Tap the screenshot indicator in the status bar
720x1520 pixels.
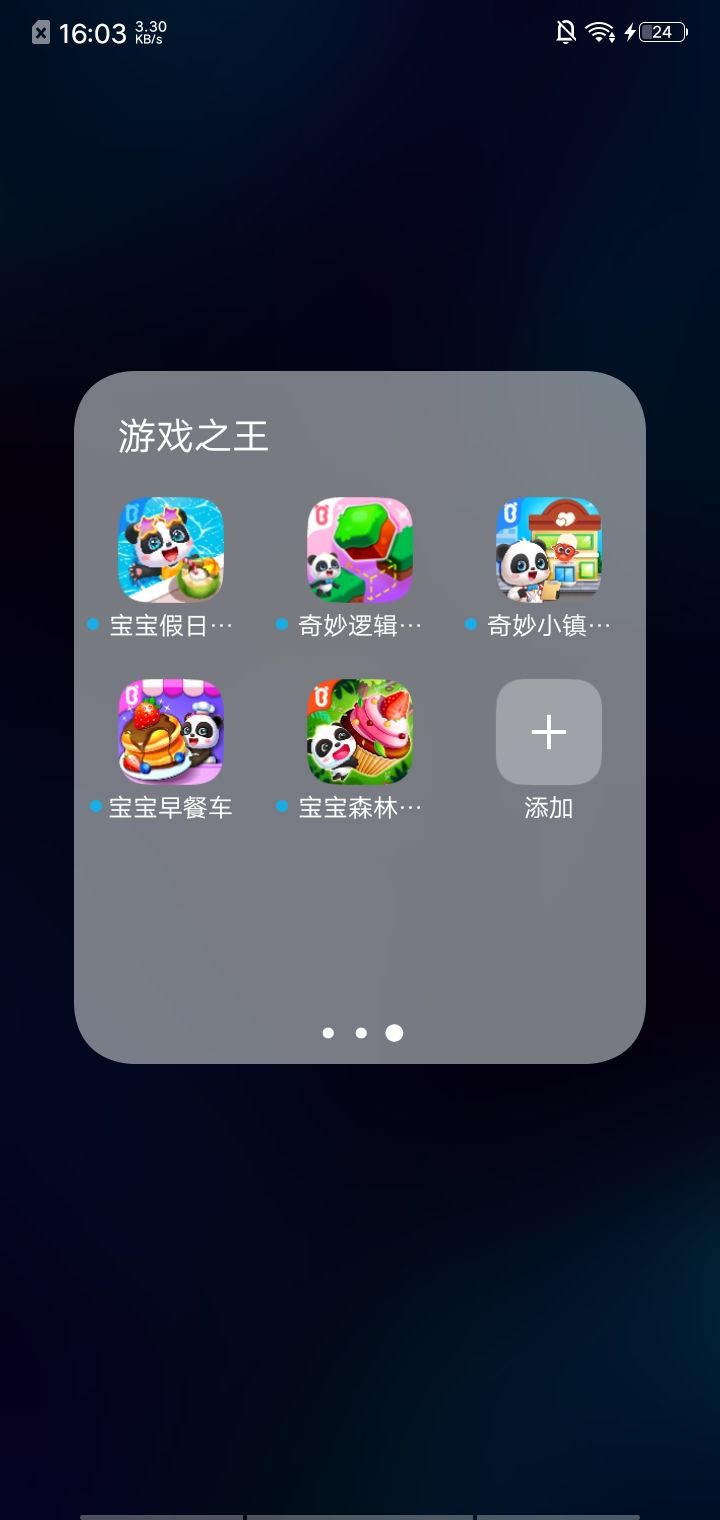point(38,32)
